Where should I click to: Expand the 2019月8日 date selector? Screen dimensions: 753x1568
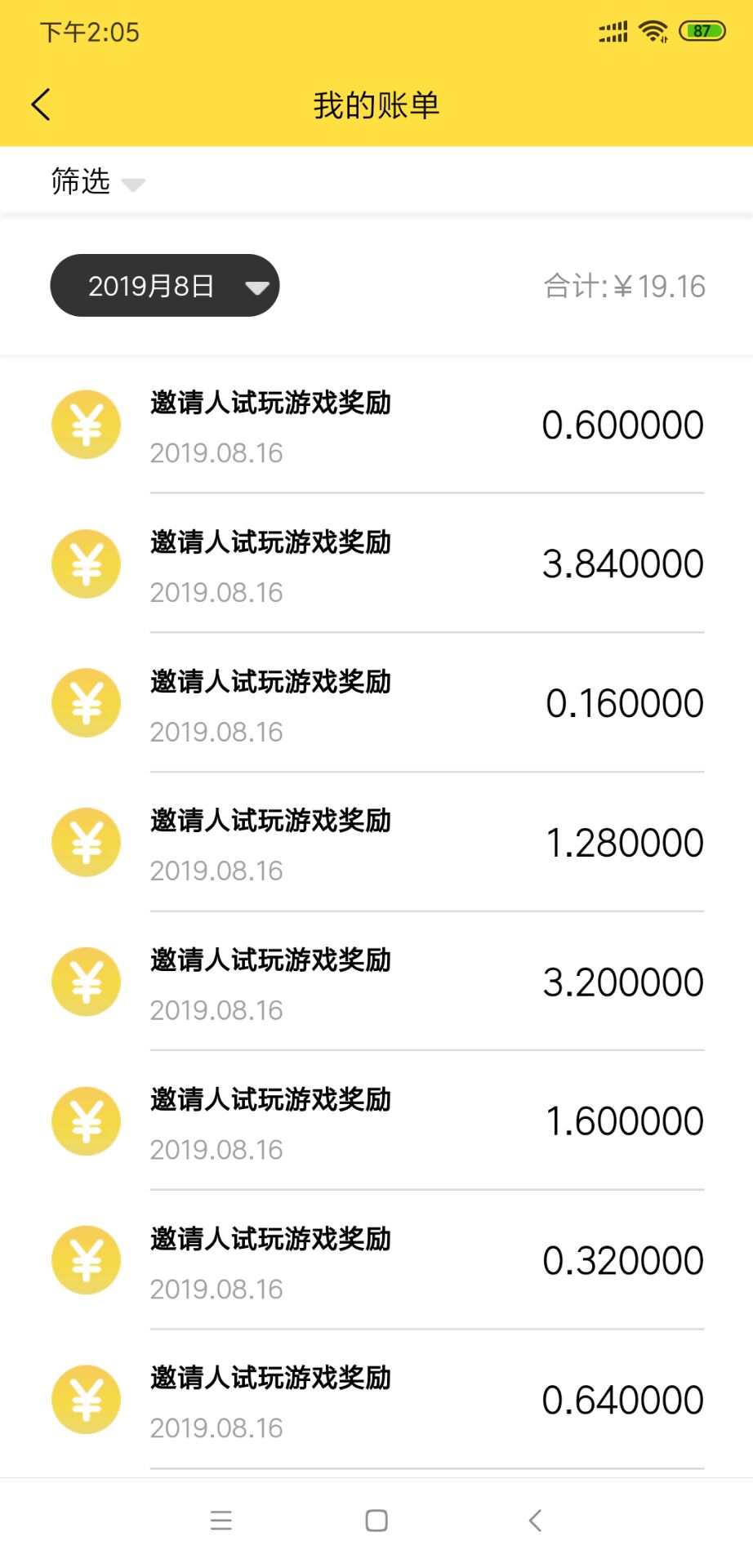pos(164,286)
